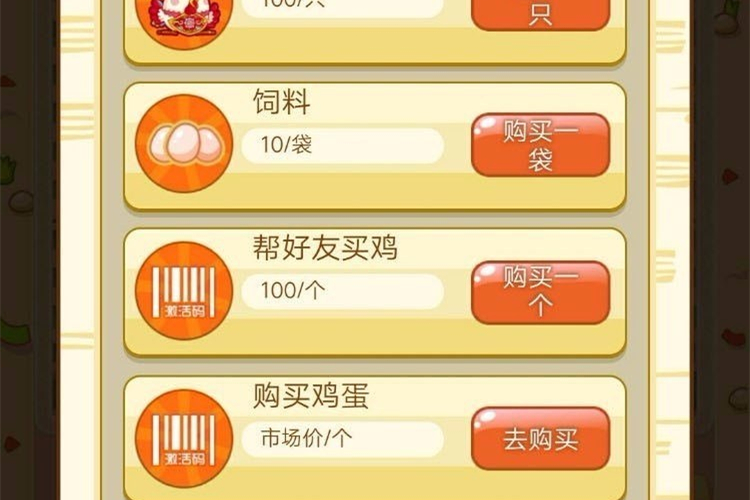Tap 购买一个 for 帮好友买鸡
The image size is (750, 500).
click(540, 292)
